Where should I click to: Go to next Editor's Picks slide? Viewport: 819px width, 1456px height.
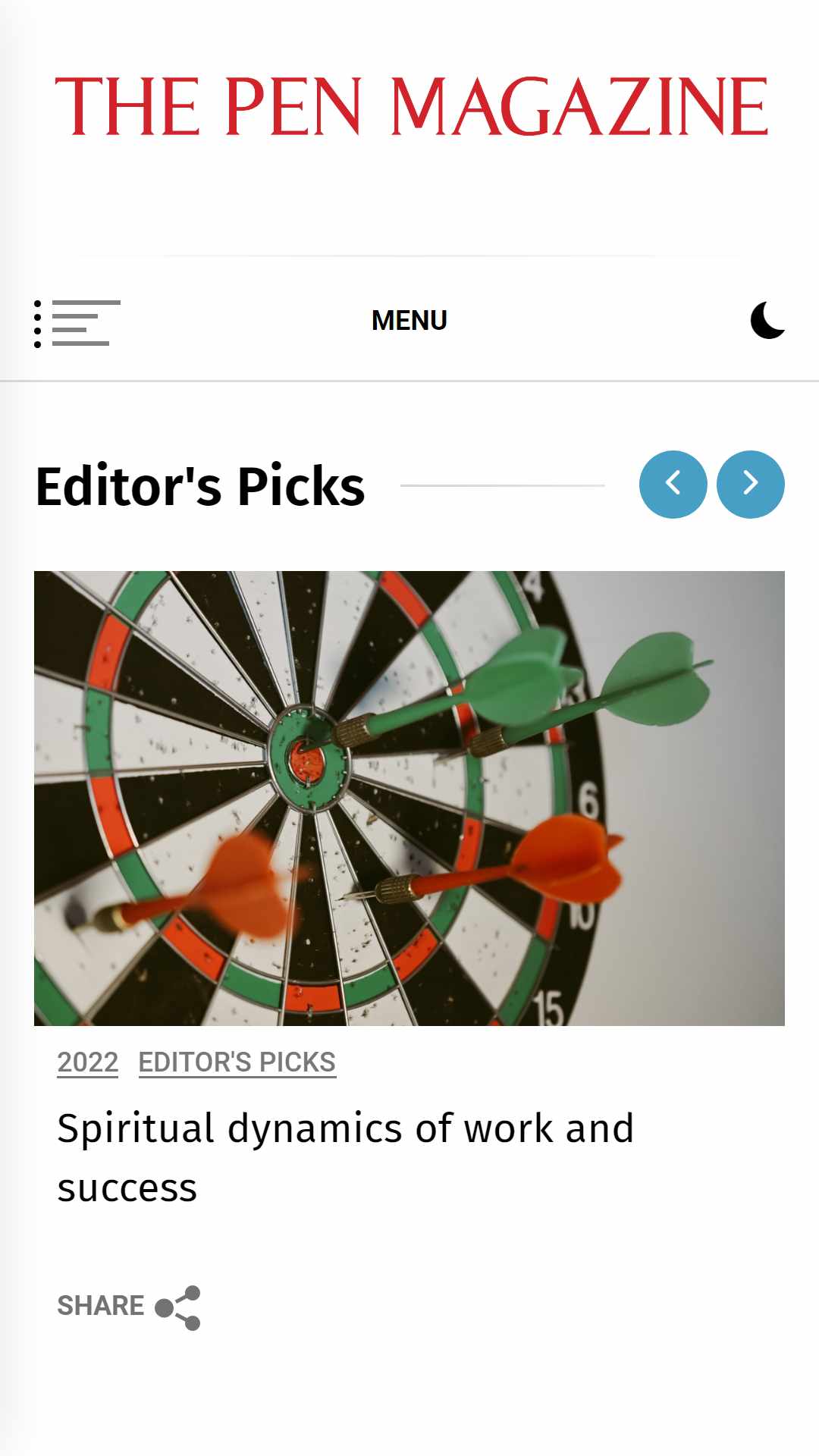[750, 484]
